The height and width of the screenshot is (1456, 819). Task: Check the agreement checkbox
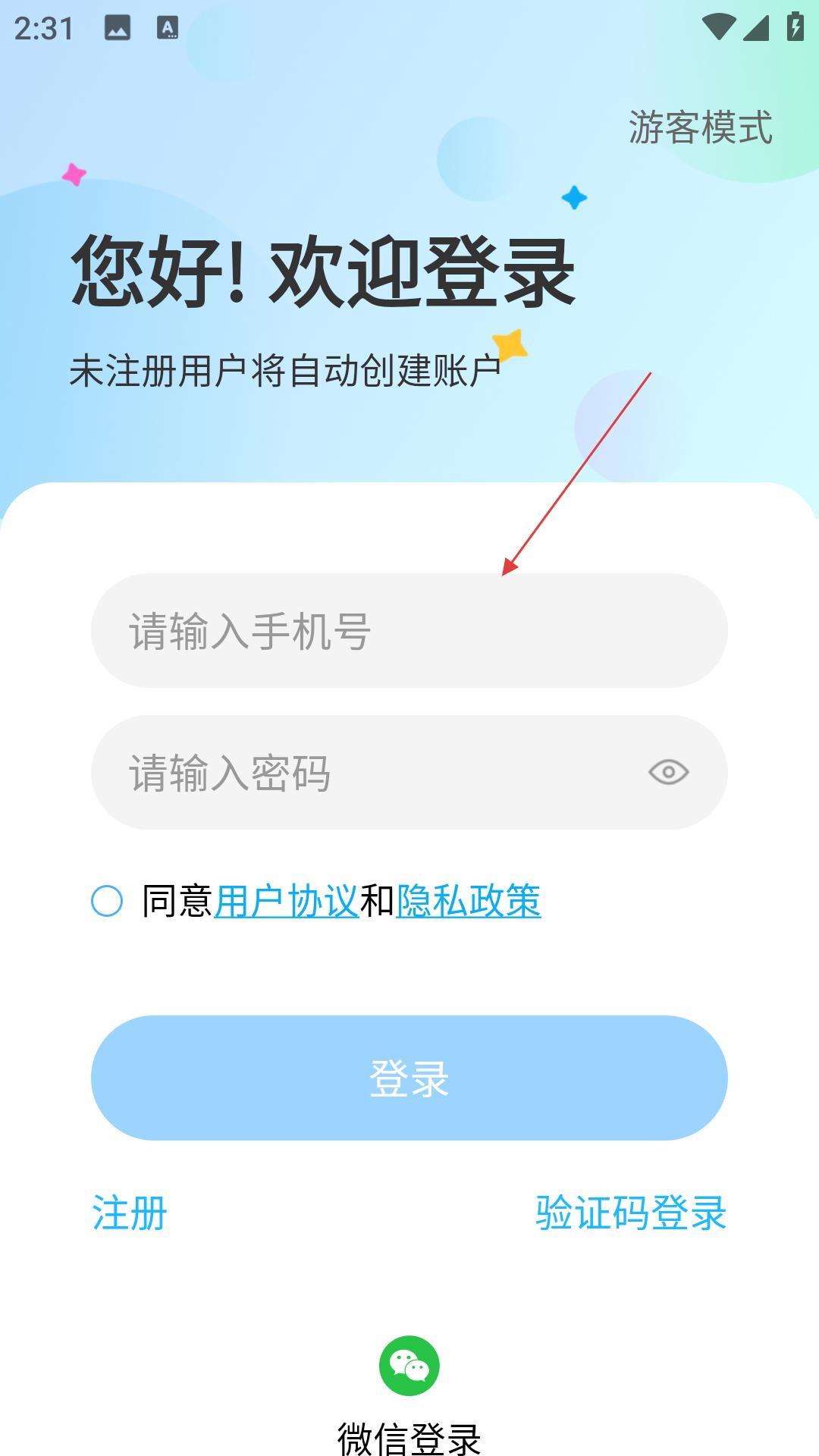[x=107, y=901]
